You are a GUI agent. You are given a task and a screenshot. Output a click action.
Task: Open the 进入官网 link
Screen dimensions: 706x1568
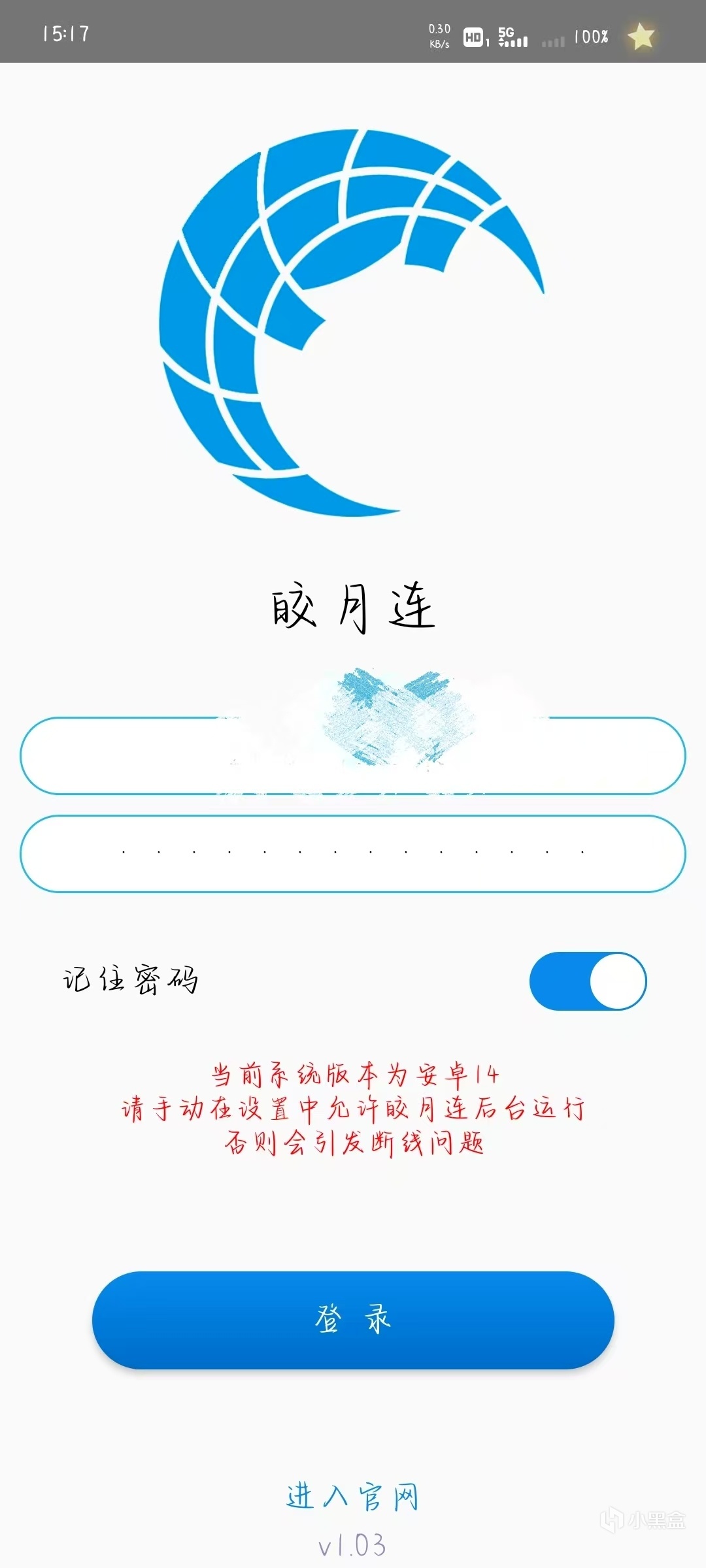353,1496
